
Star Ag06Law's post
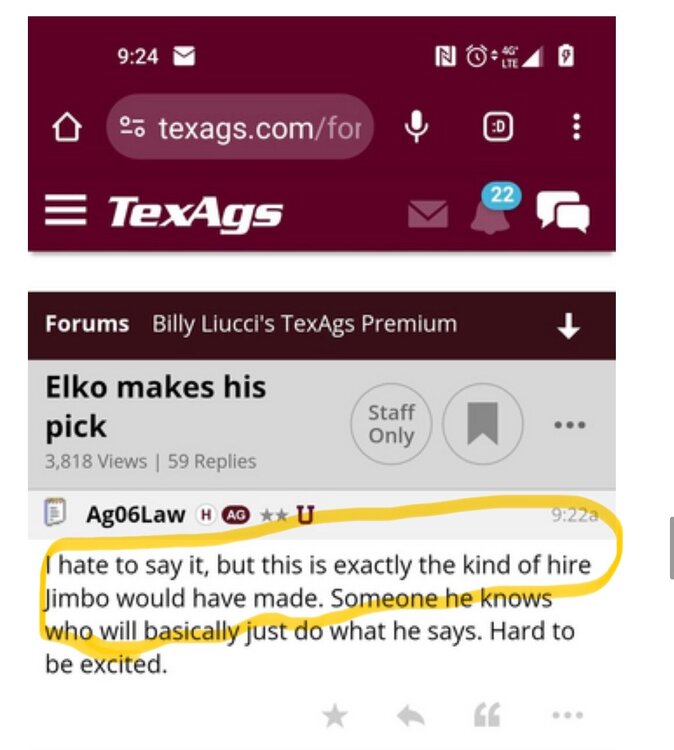336,714
